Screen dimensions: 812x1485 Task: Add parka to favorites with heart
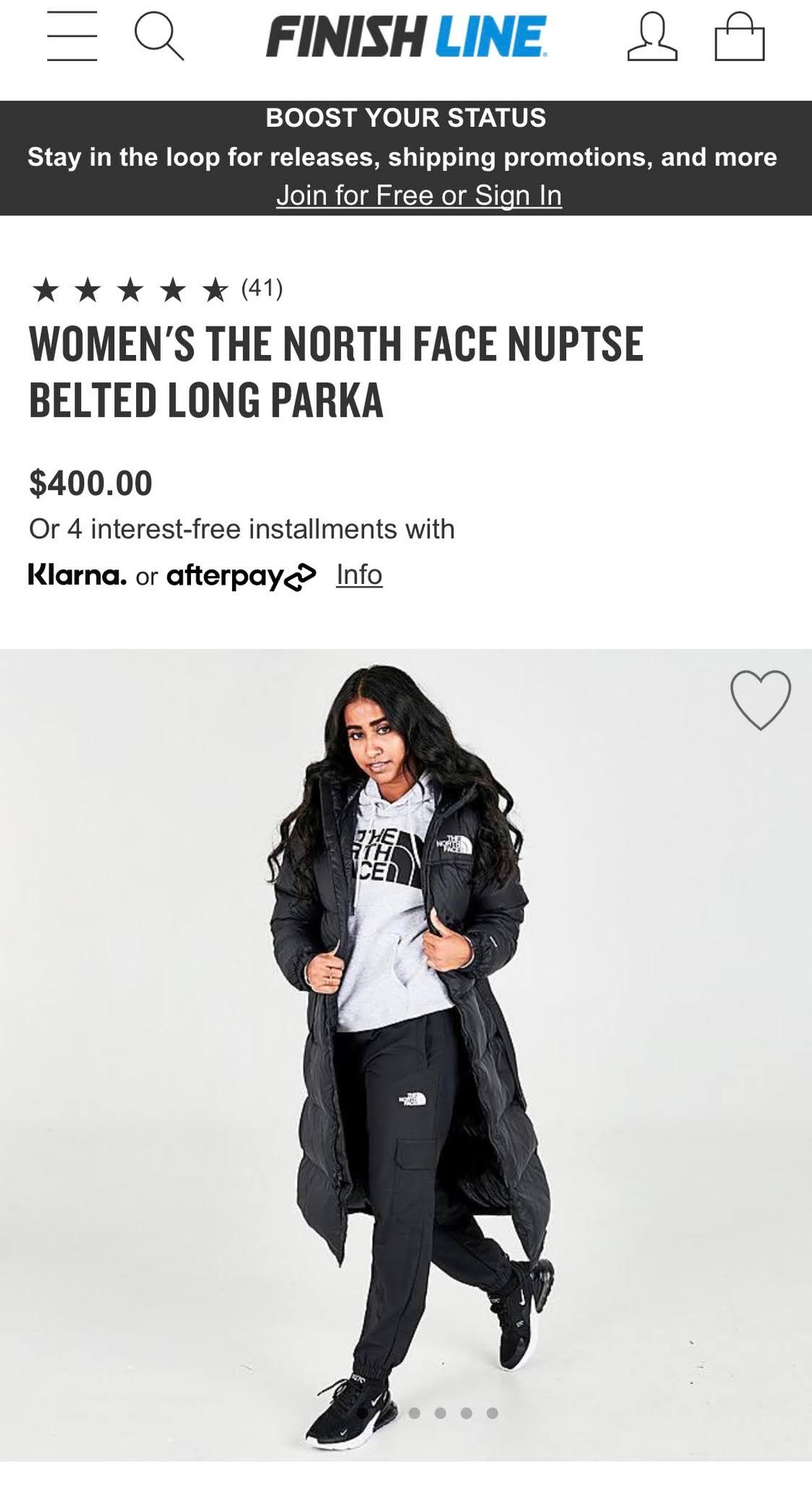(x=760, y=699)
